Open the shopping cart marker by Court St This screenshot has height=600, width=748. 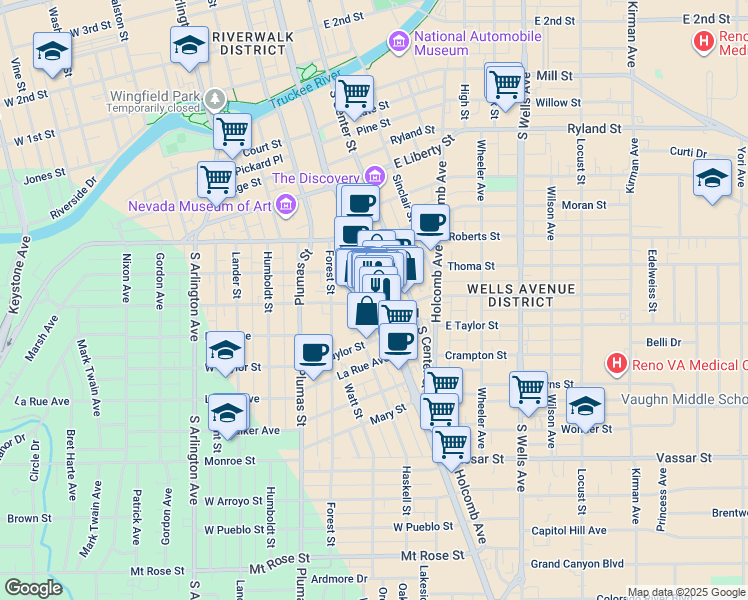(x=232, y=131)
